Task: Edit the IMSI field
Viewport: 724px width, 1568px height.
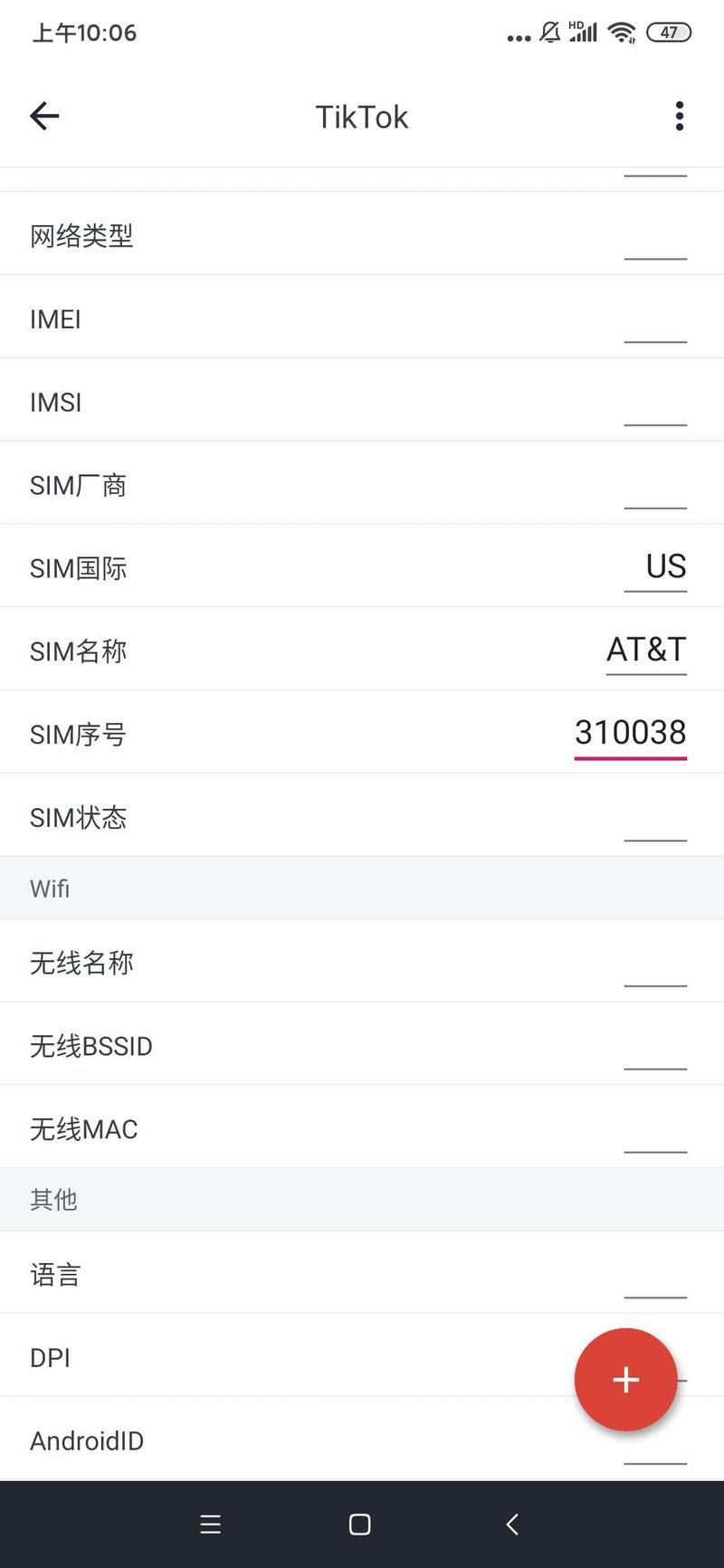Action: tap(362, 399)
